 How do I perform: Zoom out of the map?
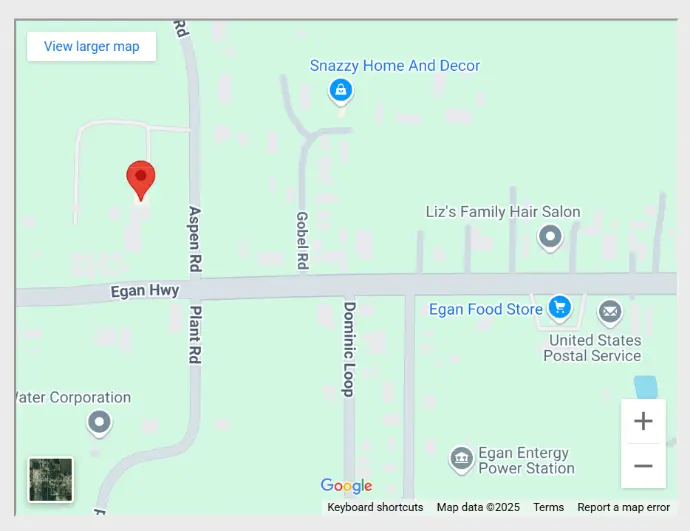click(643, 466)
